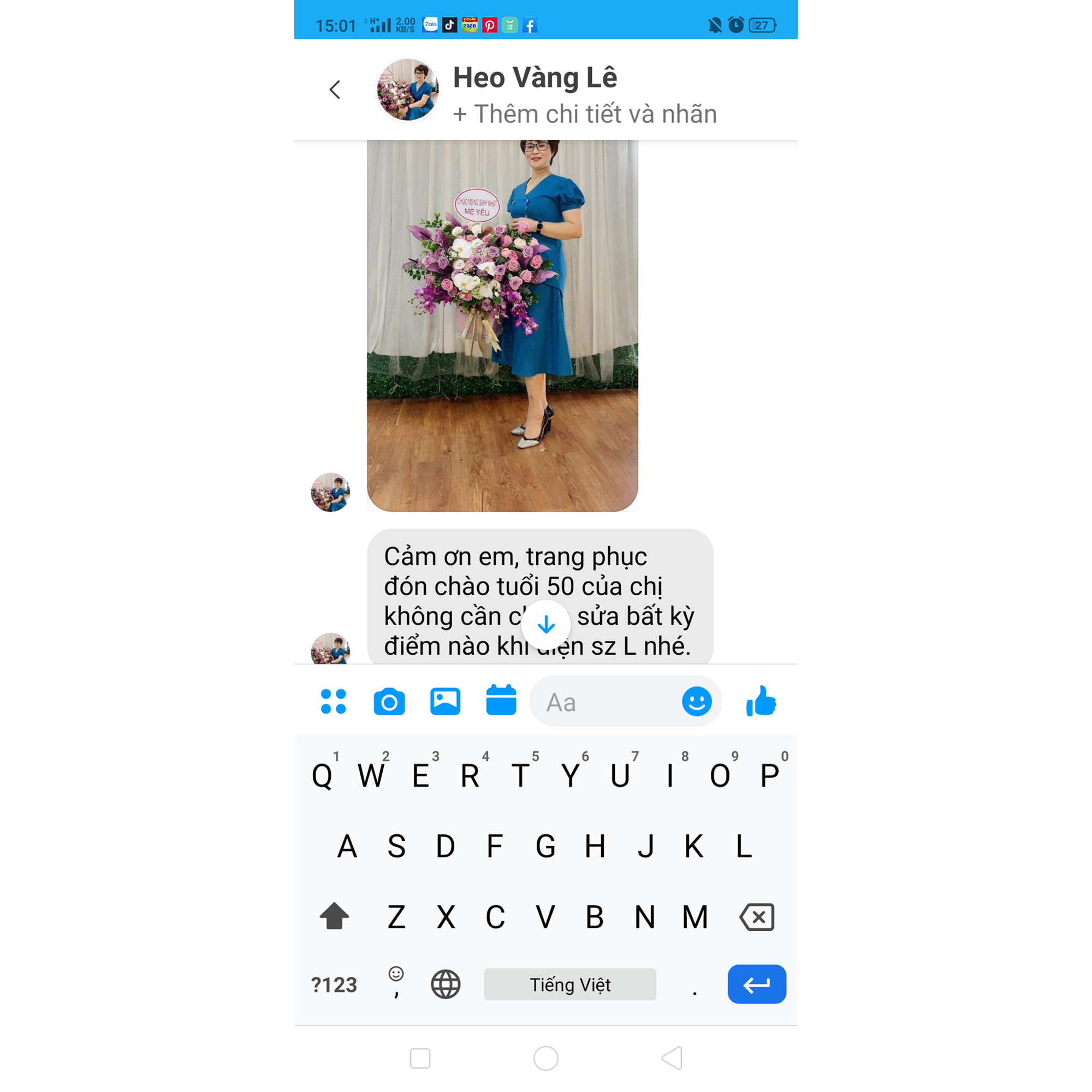This screenshot has height=1092, width=1092.
Task: Send a thumbs-up like
Action: pyautogui.click(x=761, y=702)
